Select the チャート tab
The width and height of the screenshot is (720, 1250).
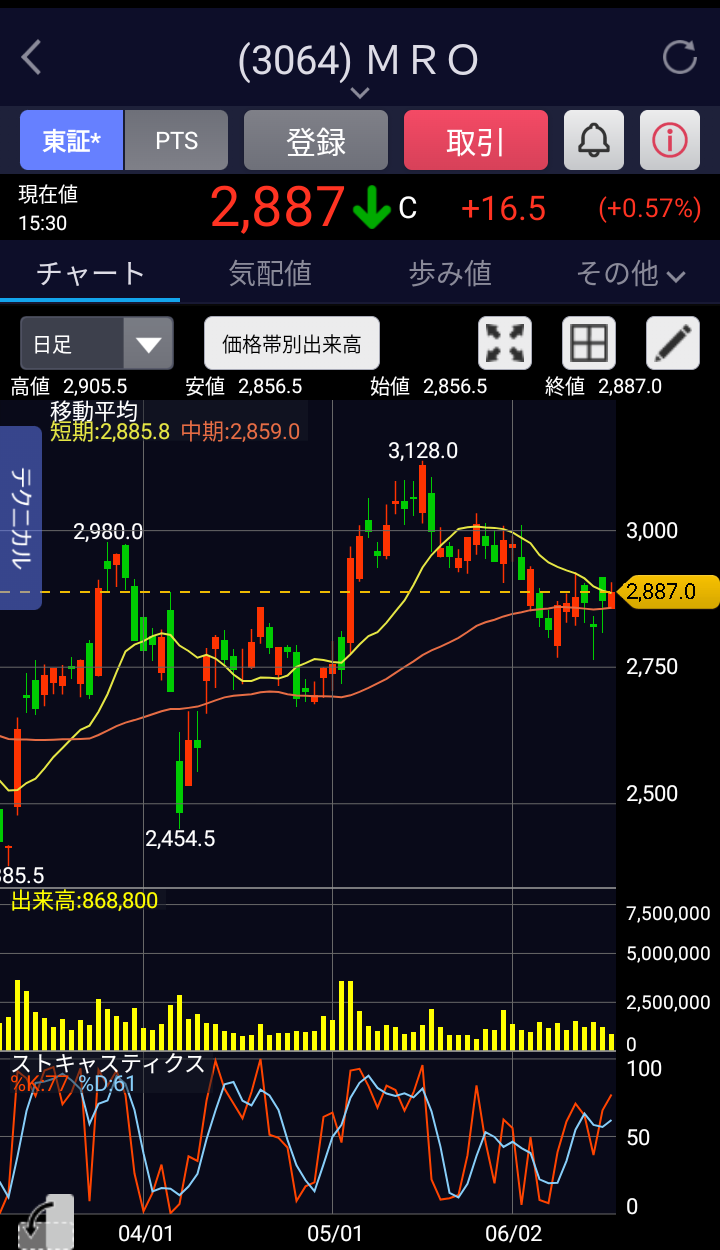[90, 273]
